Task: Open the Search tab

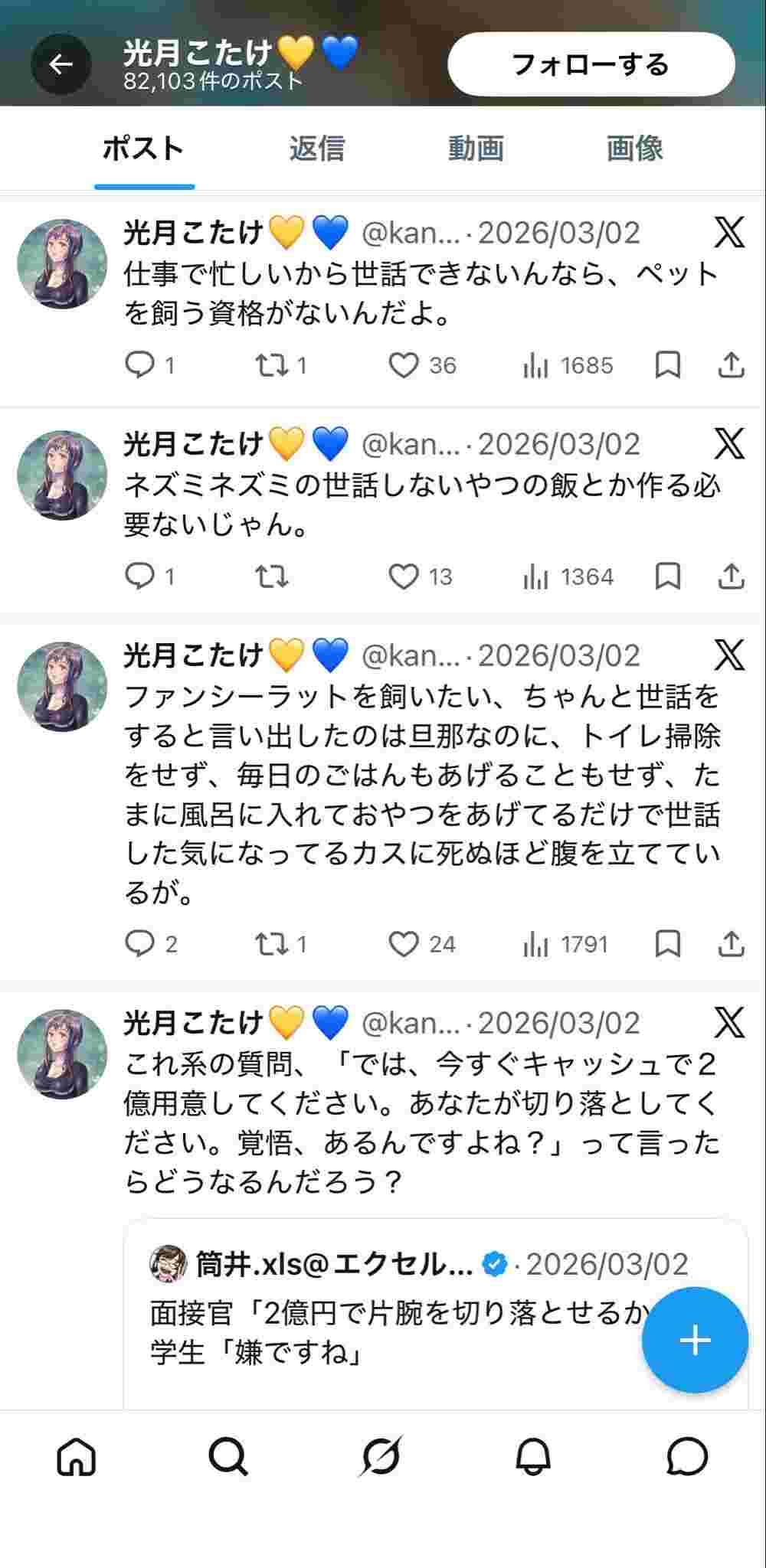Action: coord(228,1455)
